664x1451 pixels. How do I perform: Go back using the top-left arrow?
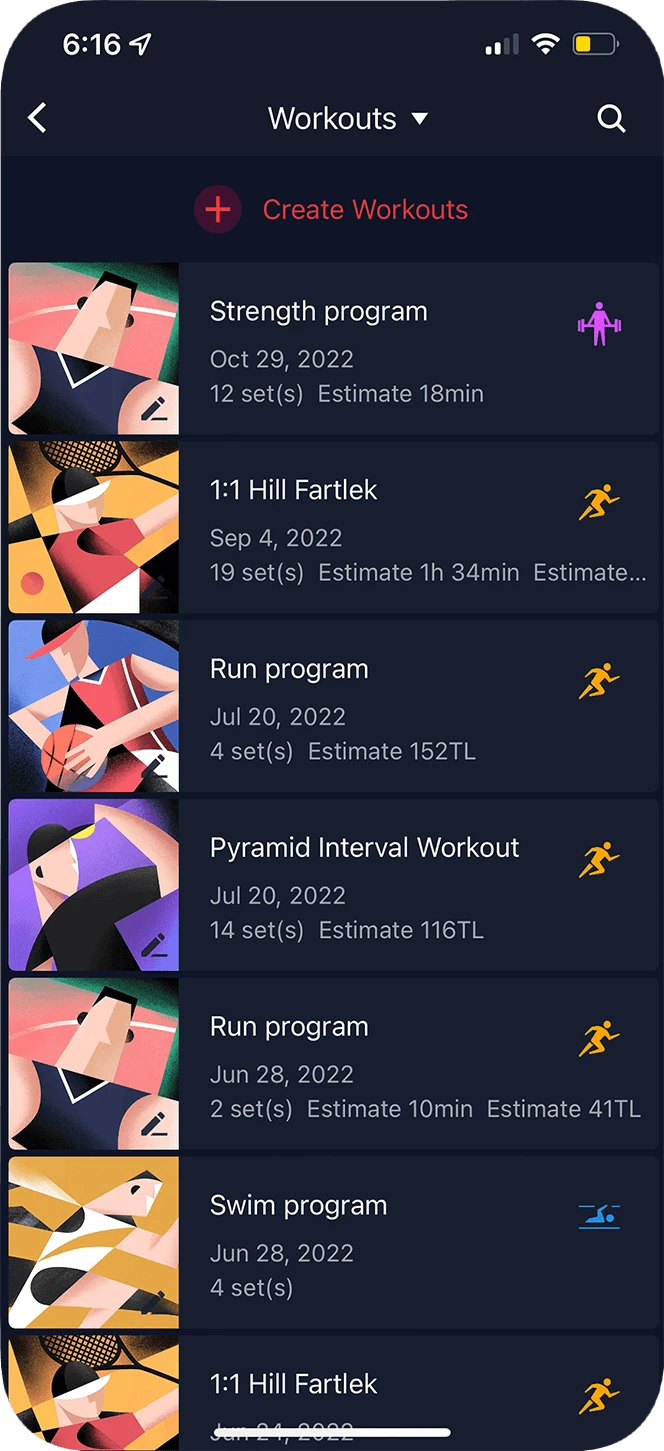(37, 119)
